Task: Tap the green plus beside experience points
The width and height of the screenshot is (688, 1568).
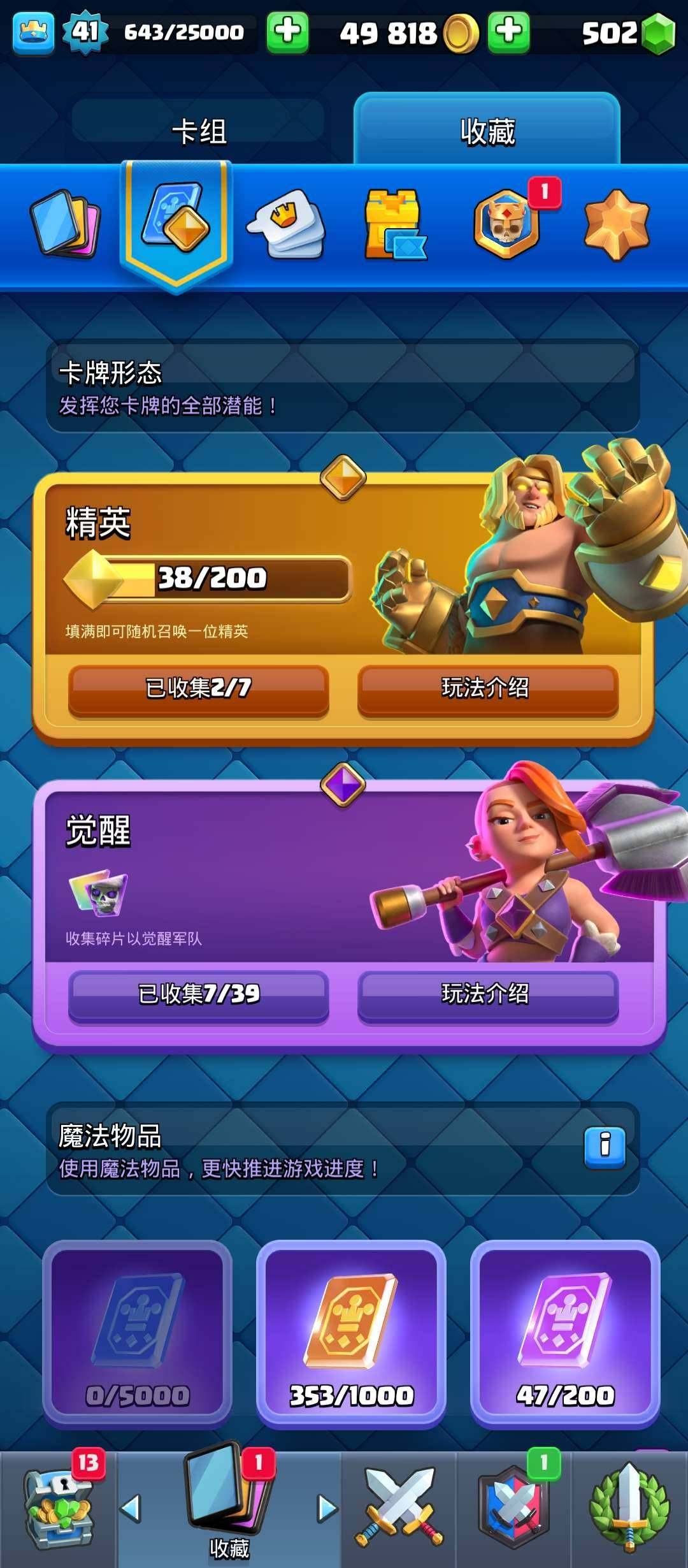Action: [287, 32]
